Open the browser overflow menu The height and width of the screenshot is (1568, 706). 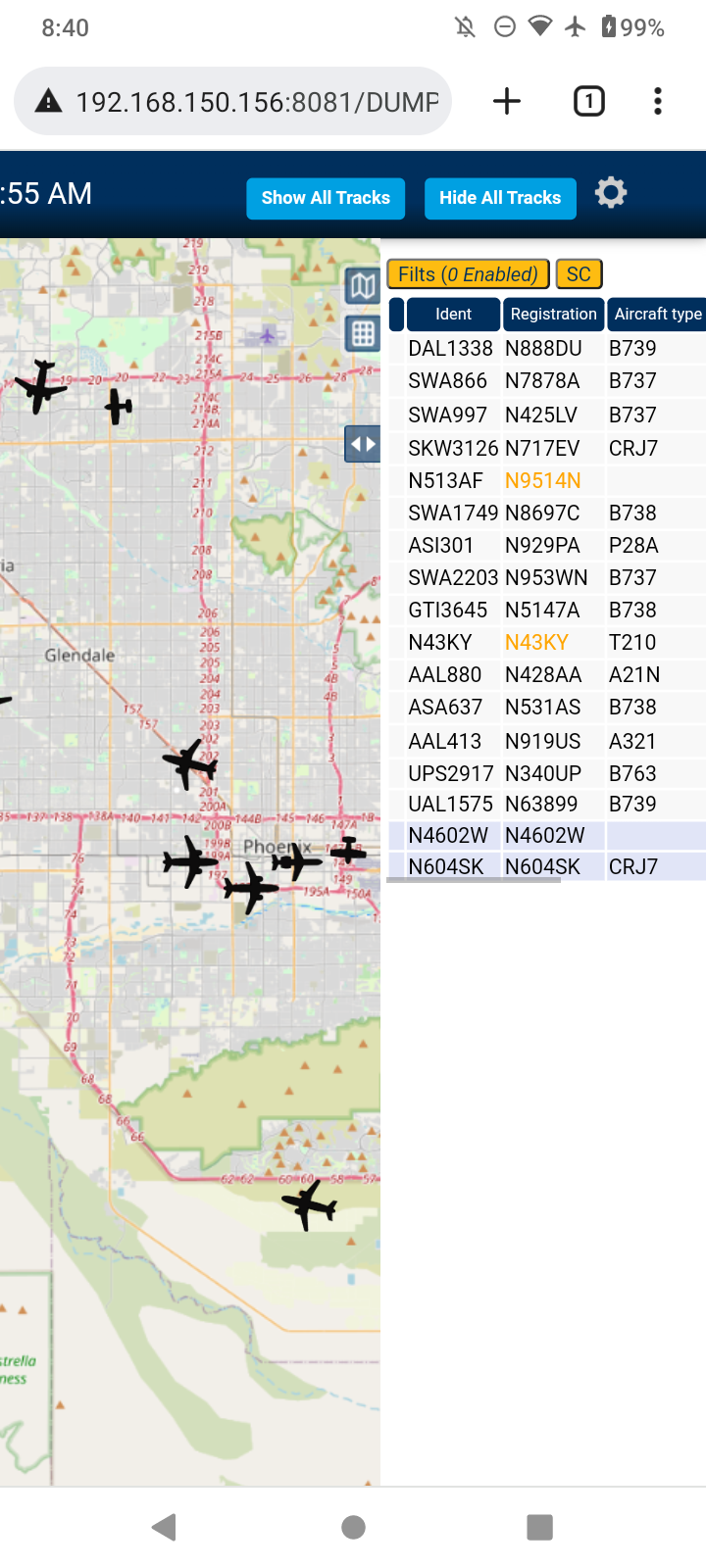coord(658,101)
